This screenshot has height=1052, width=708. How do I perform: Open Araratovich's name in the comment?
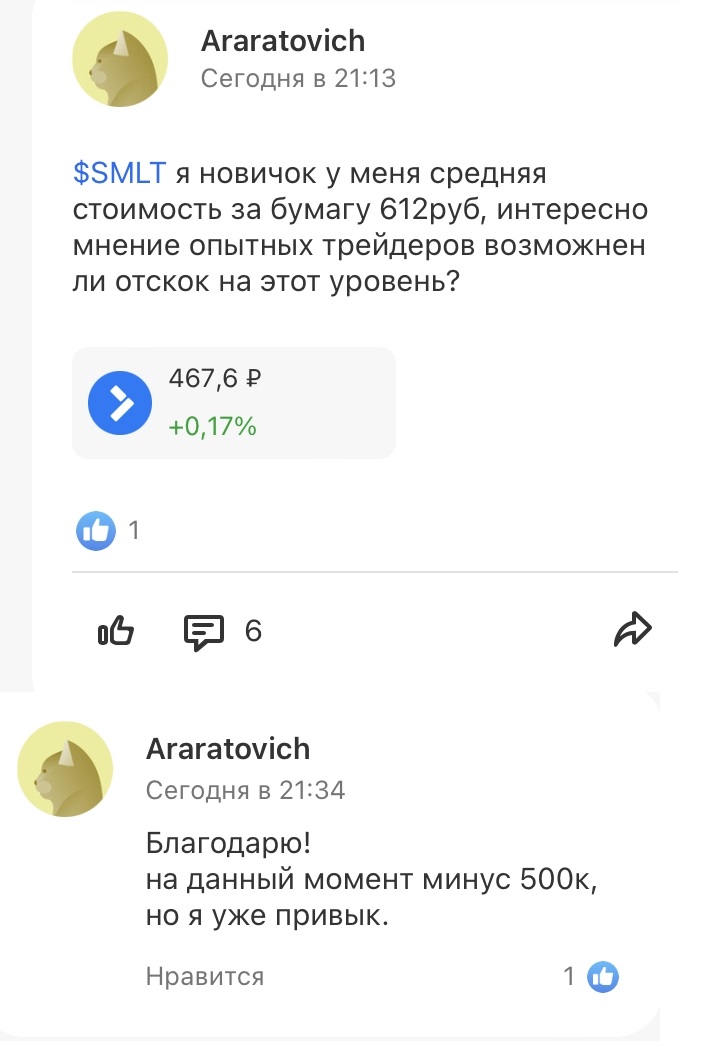[x=227, y=749]
